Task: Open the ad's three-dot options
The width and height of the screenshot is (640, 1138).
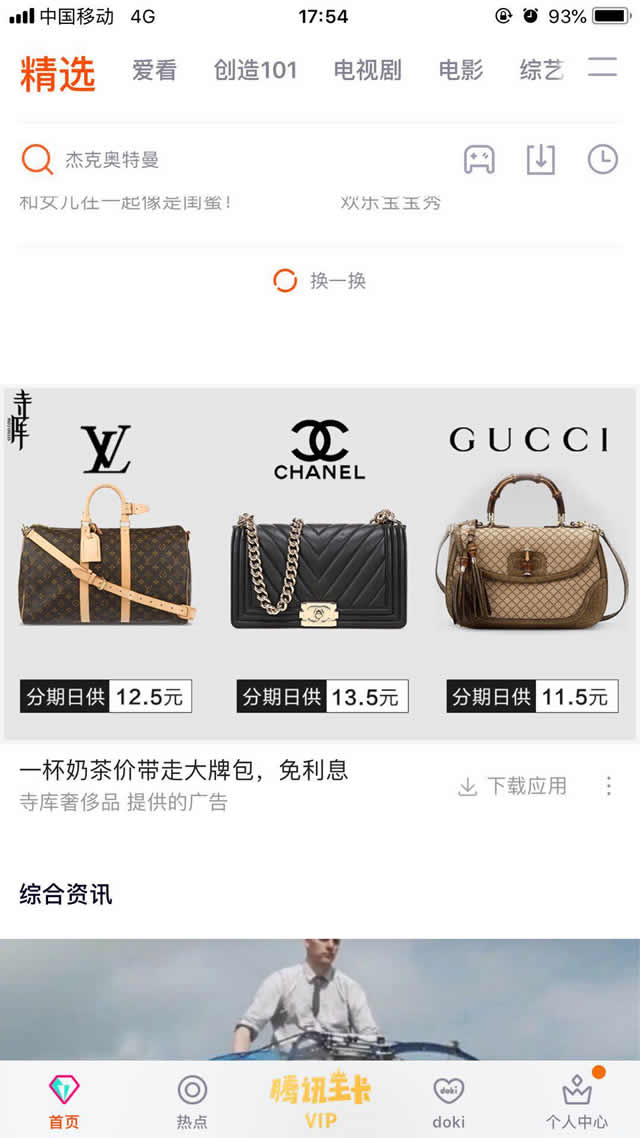Action: (x=609, y=786)
